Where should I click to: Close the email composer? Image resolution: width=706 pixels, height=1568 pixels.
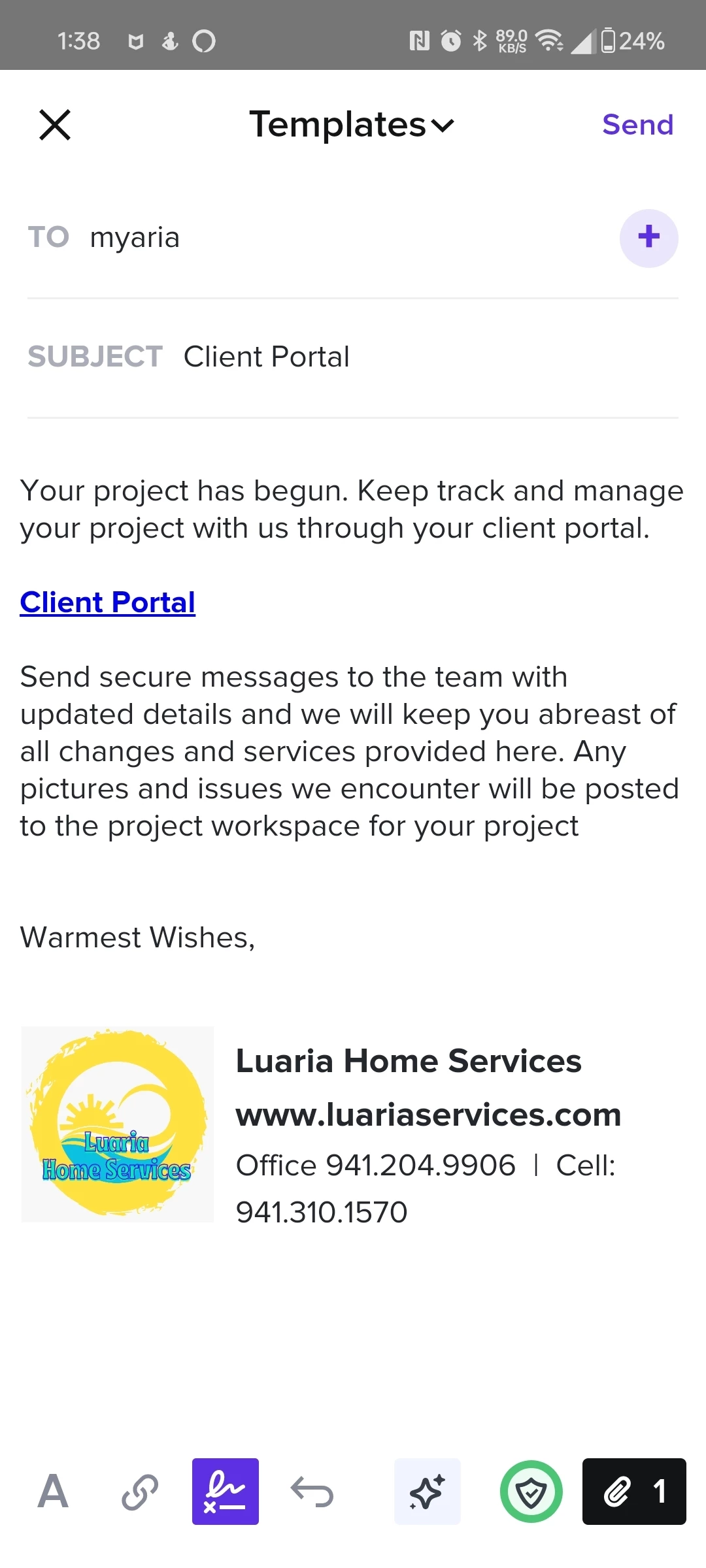point(55,125)
